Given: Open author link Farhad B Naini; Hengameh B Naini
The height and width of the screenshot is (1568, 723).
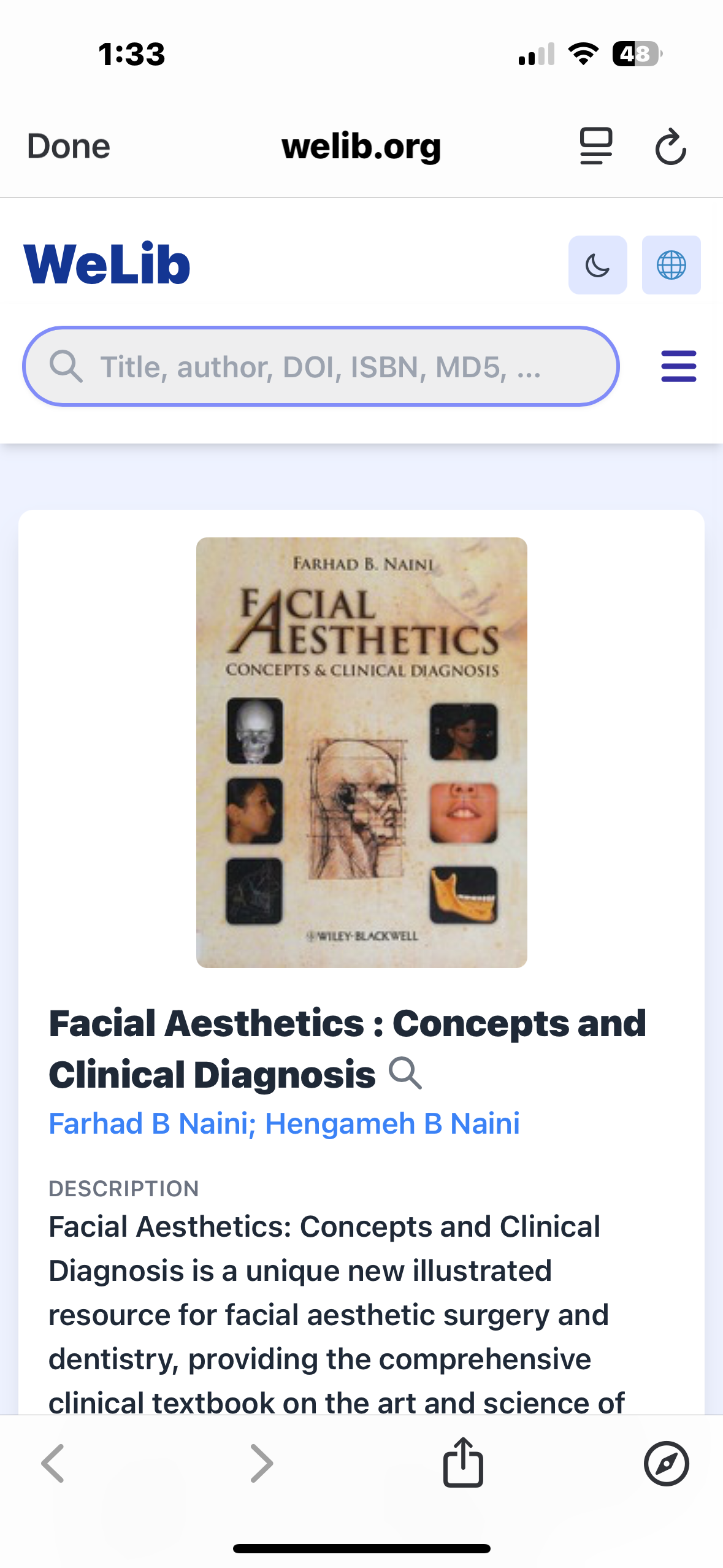Looking at the screenshot, I should (x=284, y=1124).
